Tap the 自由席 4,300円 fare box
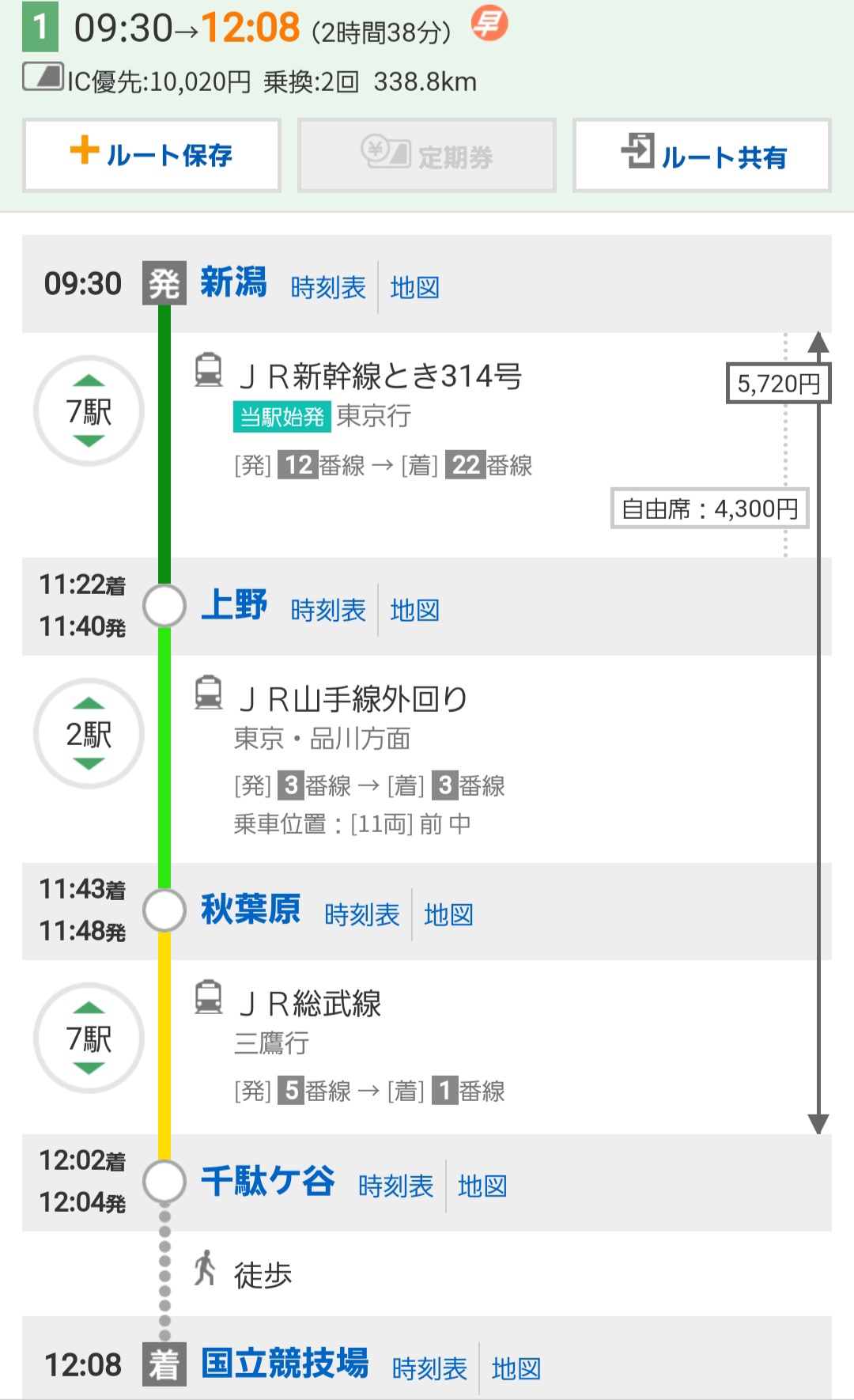This screenshot has height=1400, width=854. pos(709,509)
